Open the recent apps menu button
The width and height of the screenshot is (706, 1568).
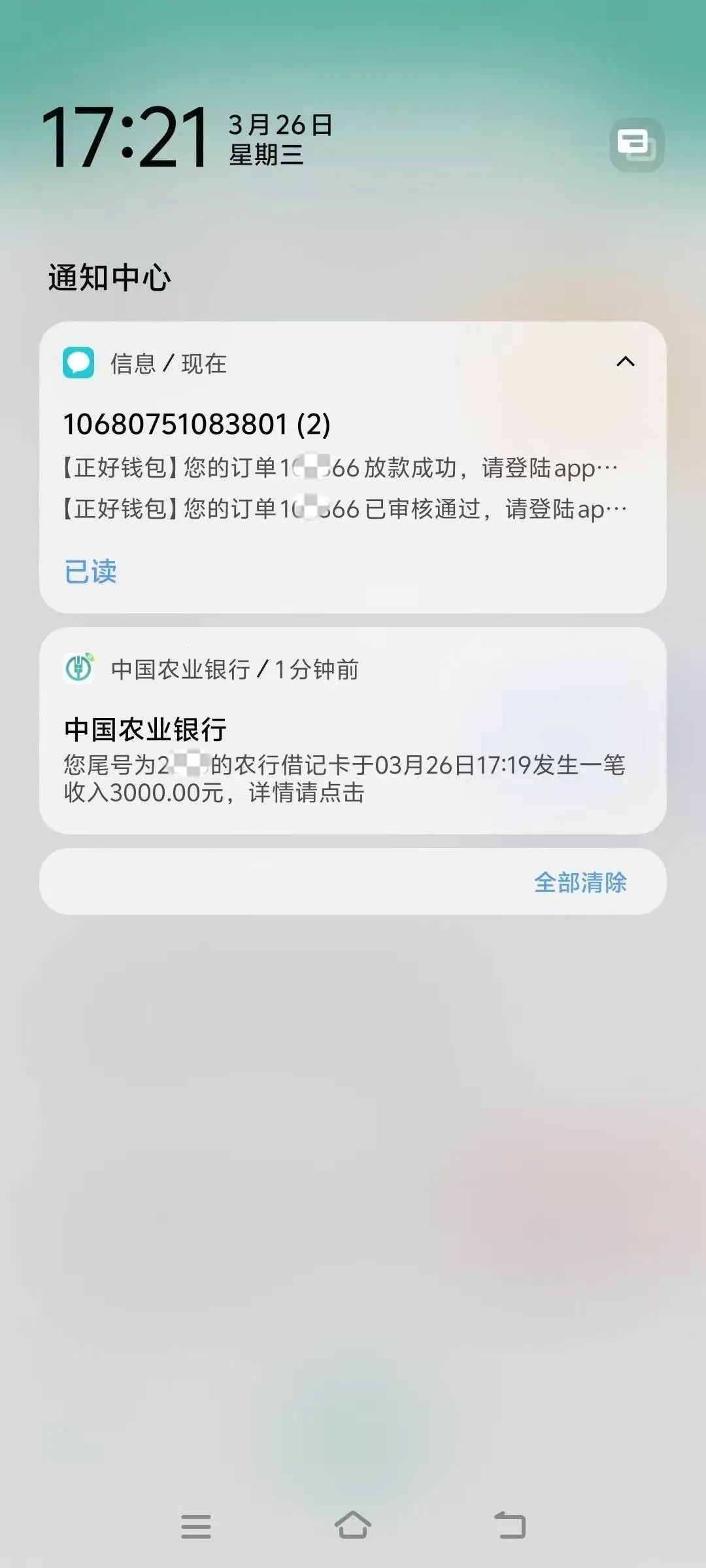pyautogui.click(x=196, y=1526)
